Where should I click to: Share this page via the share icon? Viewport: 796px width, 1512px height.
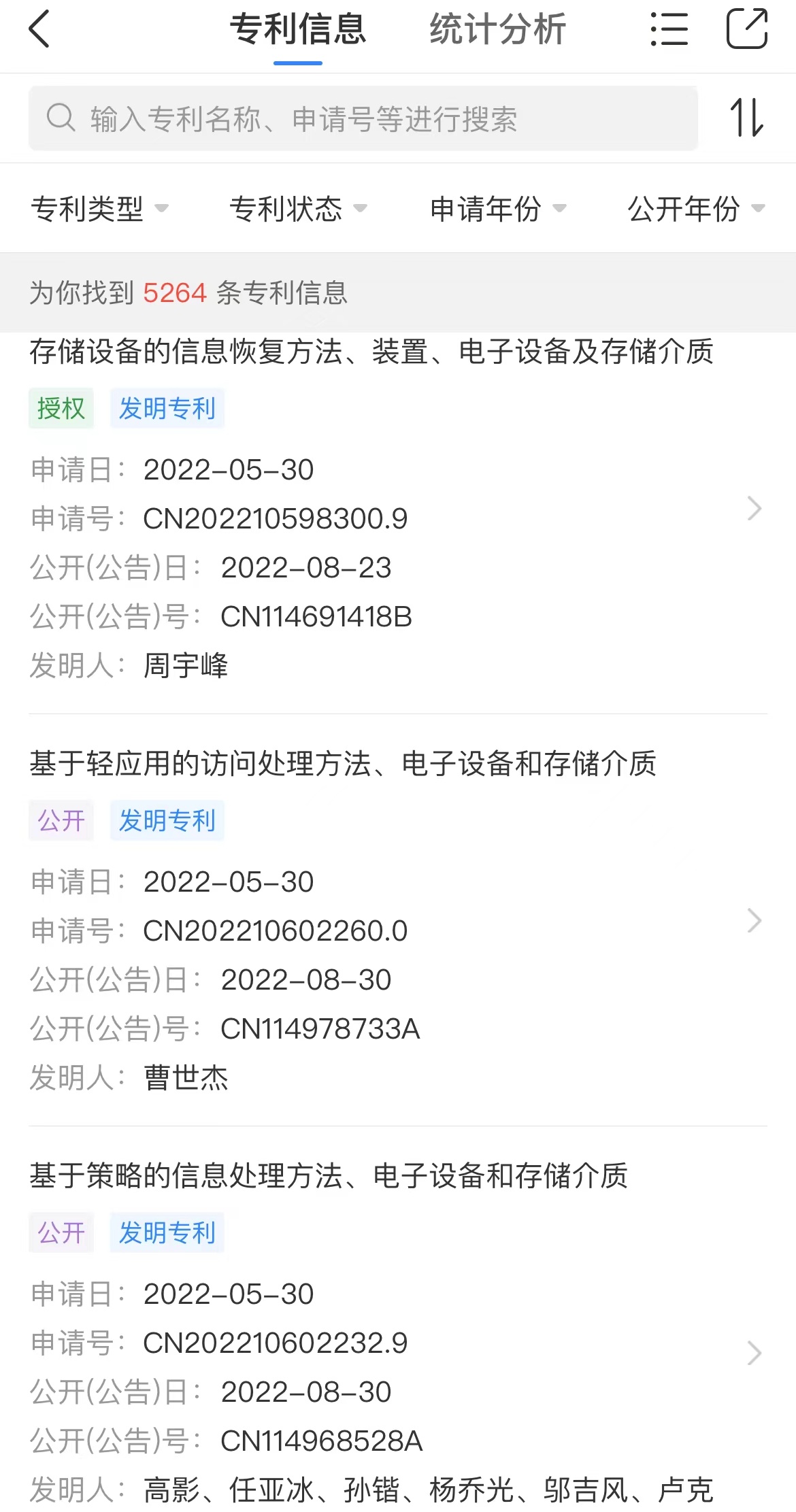coord(747,29)
